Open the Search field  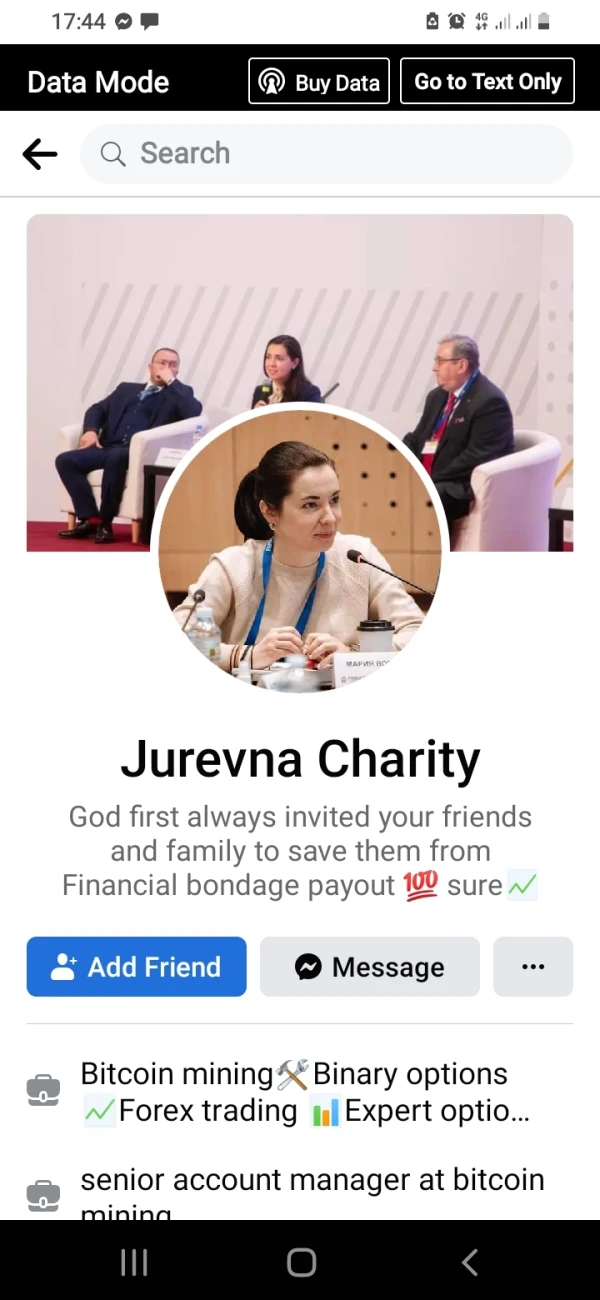pos(326,154)
